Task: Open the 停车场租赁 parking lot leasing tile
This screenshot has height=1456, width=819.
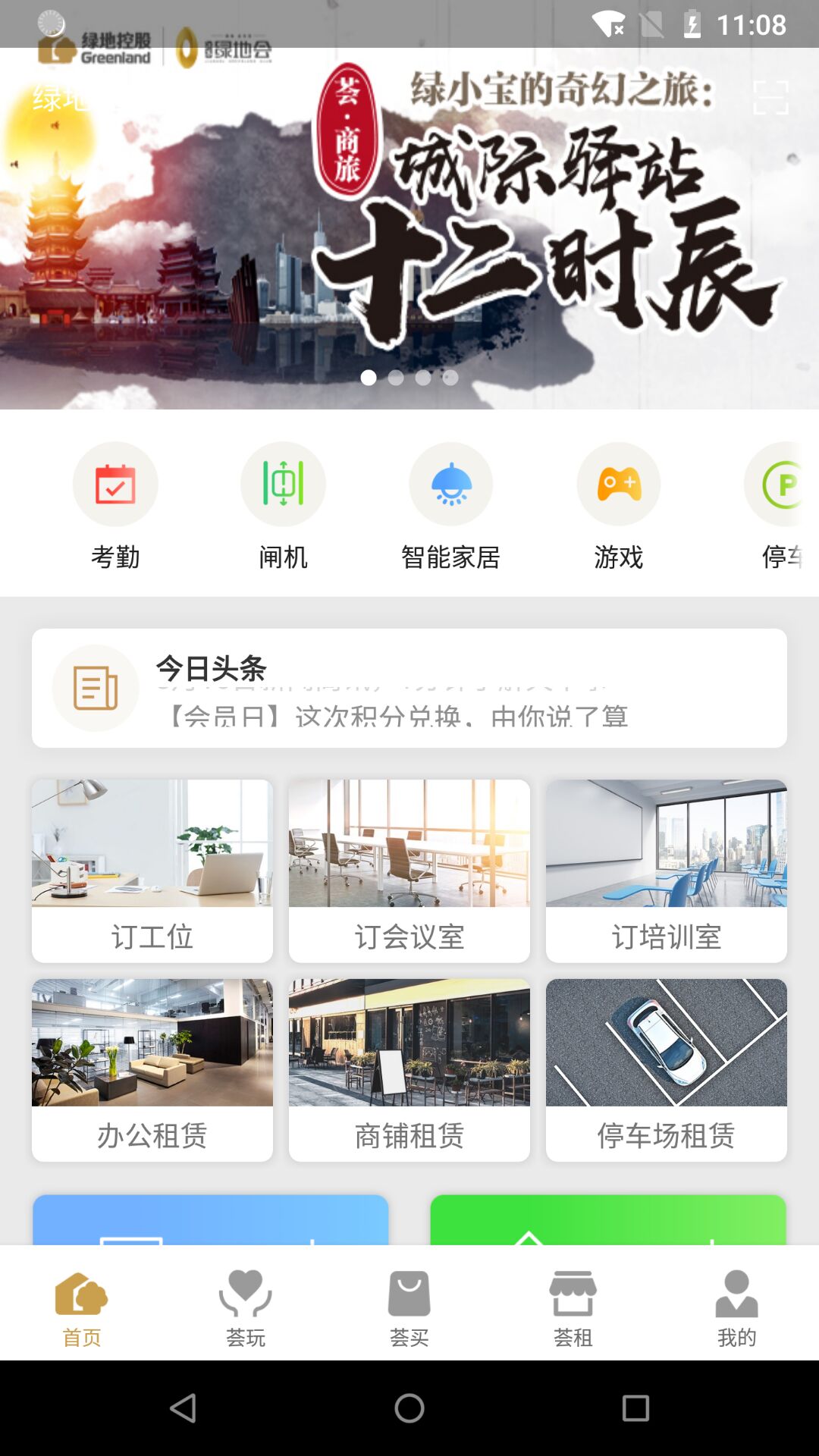Action: [x=667, y=1069]
